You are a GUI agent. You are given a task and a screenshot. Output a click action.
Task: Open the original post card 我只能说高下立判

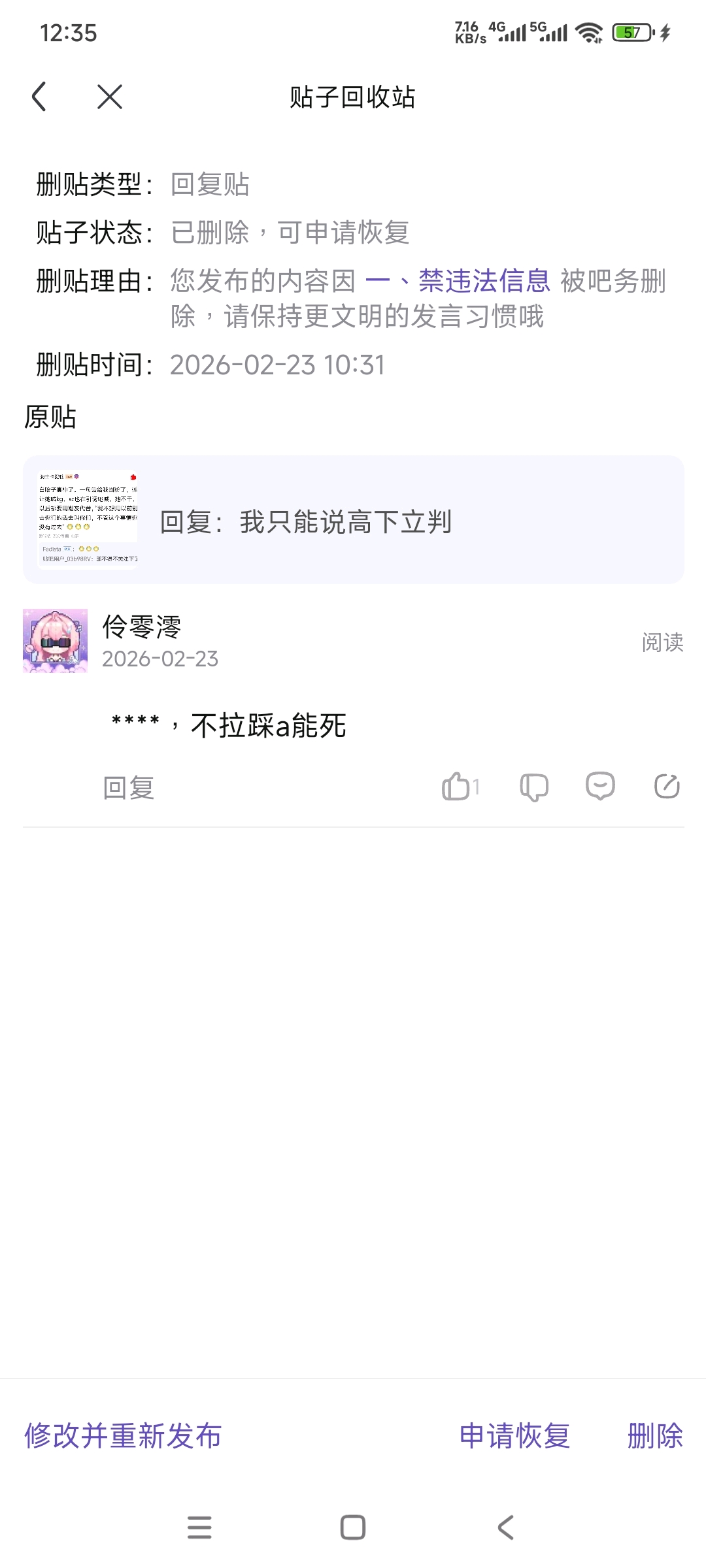click(x=353, y=520)
